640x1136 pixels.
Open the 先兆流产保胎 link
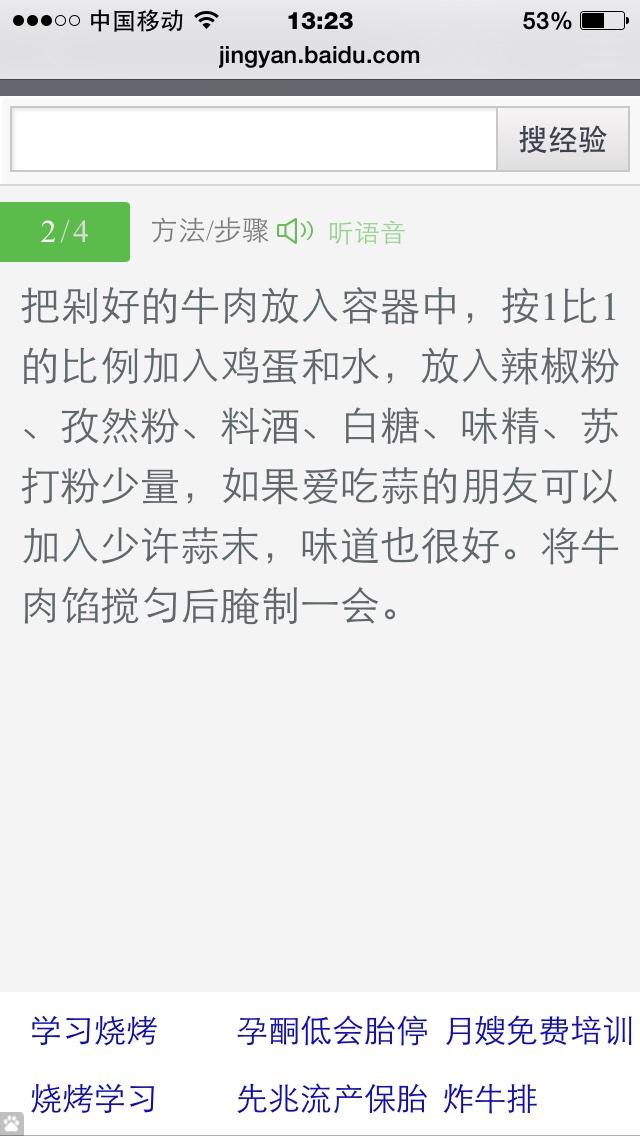(332, 1098)
